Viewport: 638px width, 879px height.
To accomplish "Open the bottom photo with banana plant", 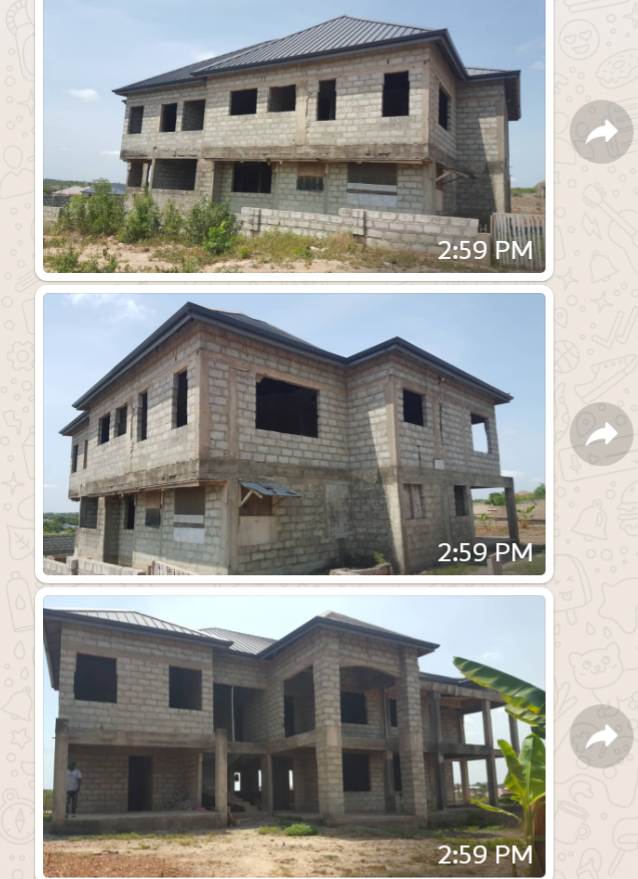I will coord(294,735).
